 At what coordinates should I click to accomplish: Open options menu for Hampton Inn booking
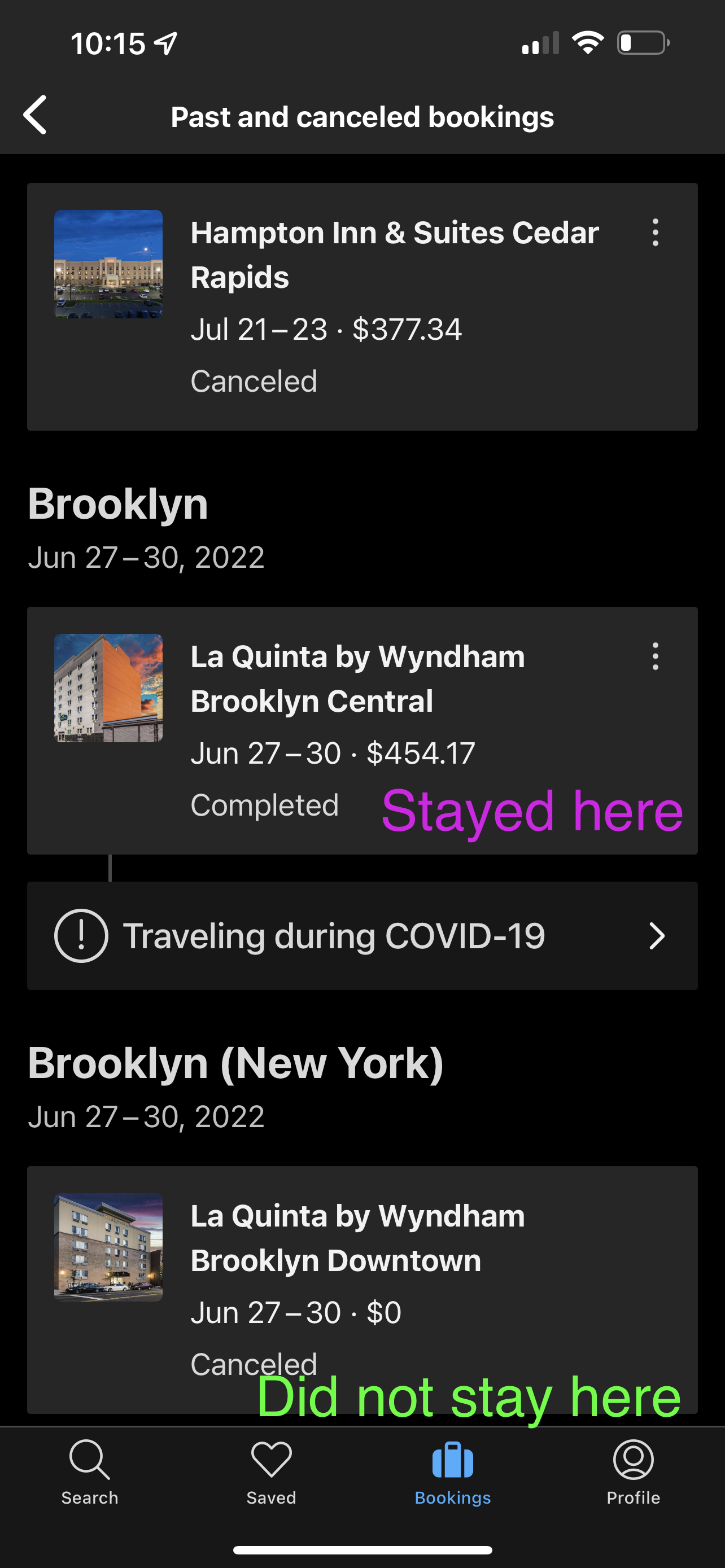[x=655, y=233]
